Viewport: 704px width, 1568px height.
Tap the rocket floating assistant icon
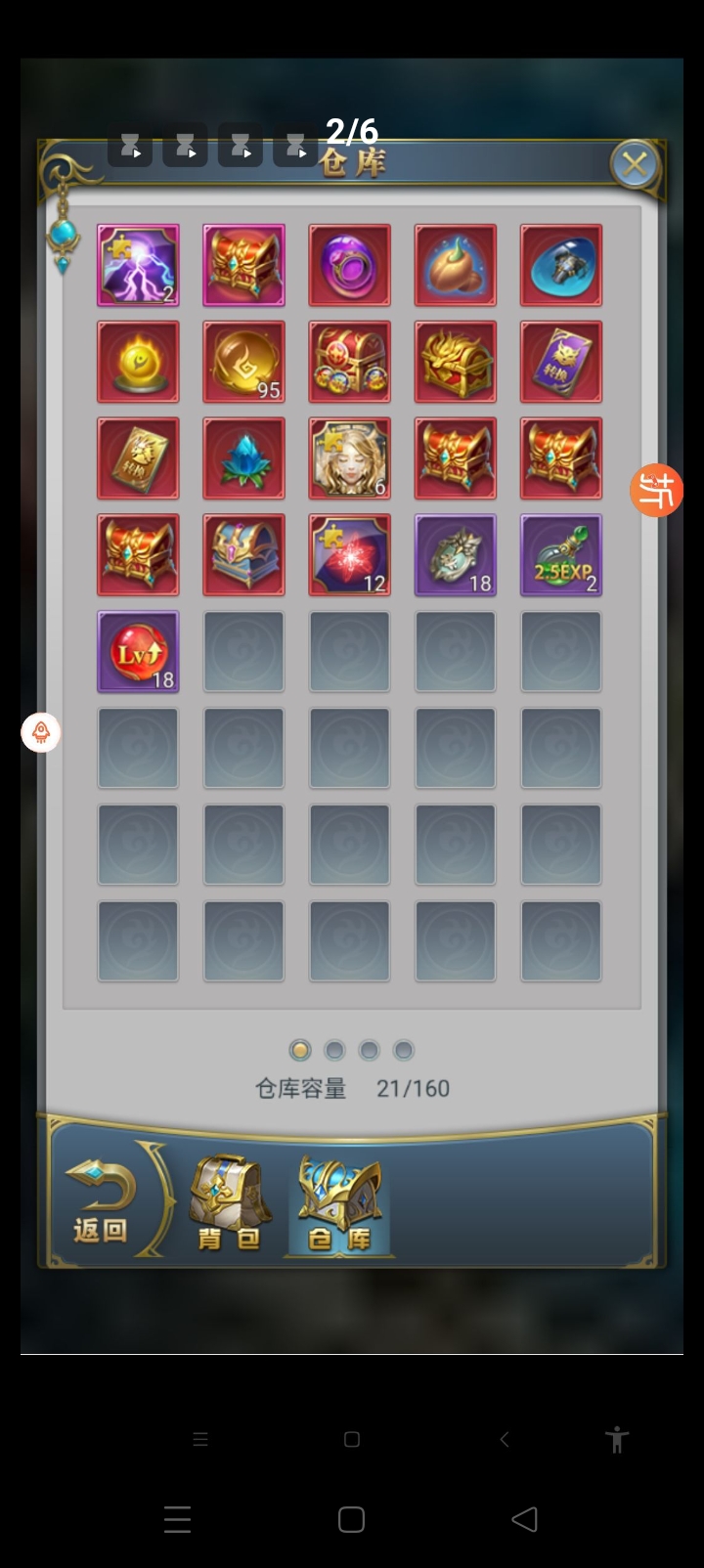point(41,731)
